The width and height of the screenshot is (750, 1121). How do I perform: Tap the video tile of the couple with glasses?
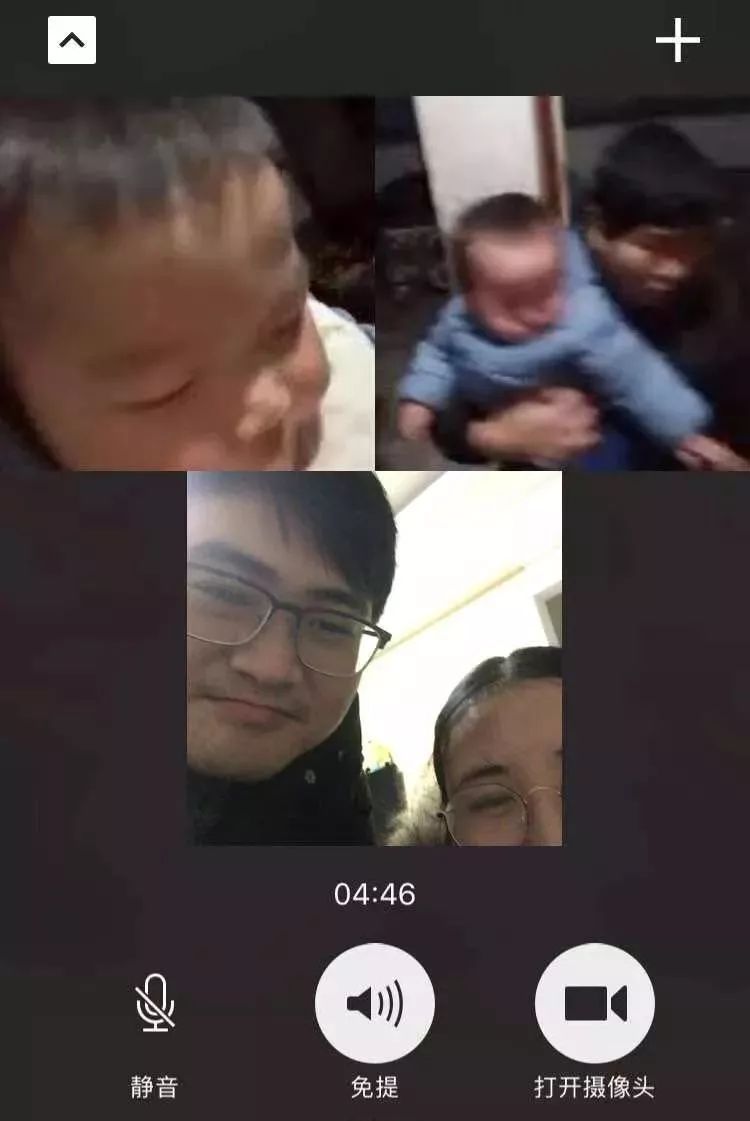[x=374, y=659]
